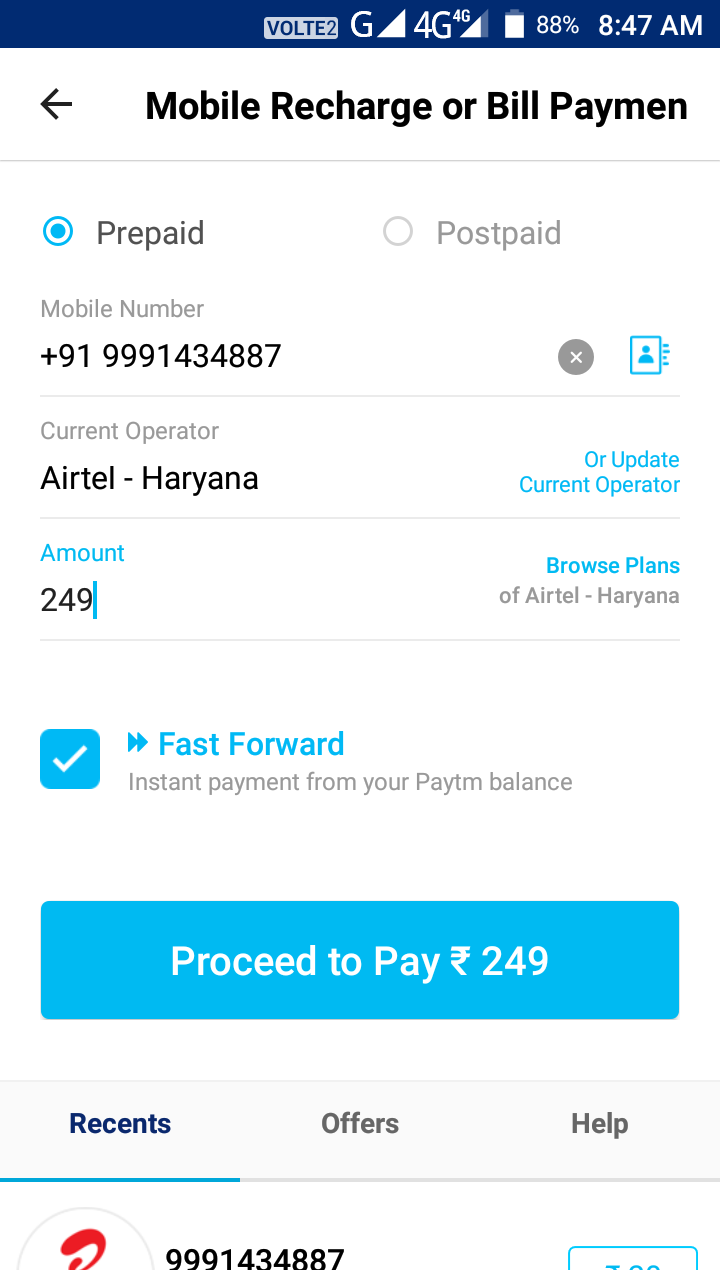Edit the mobile number field

pyautogui.click(x=280, y=357)
